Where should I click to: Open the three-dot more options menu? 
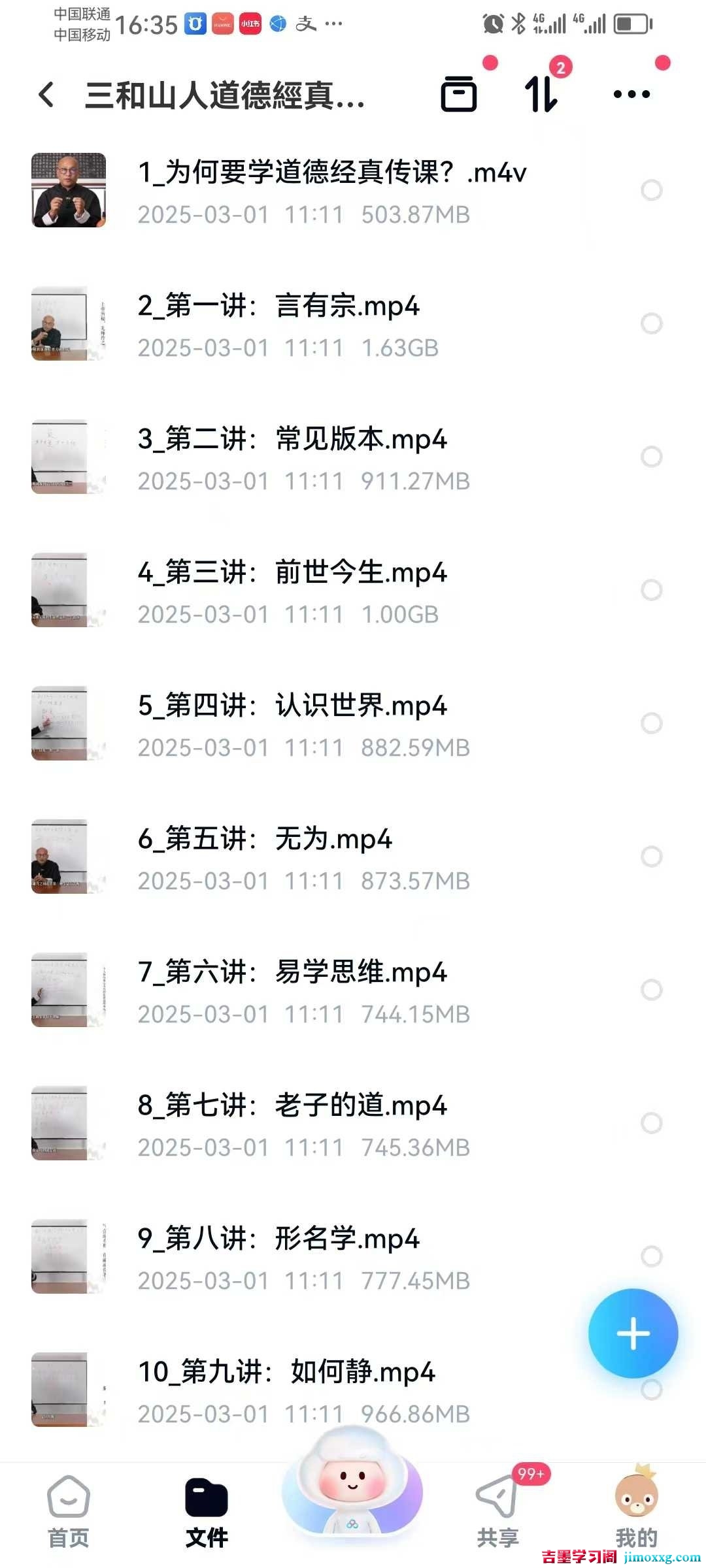click(630, 95)
